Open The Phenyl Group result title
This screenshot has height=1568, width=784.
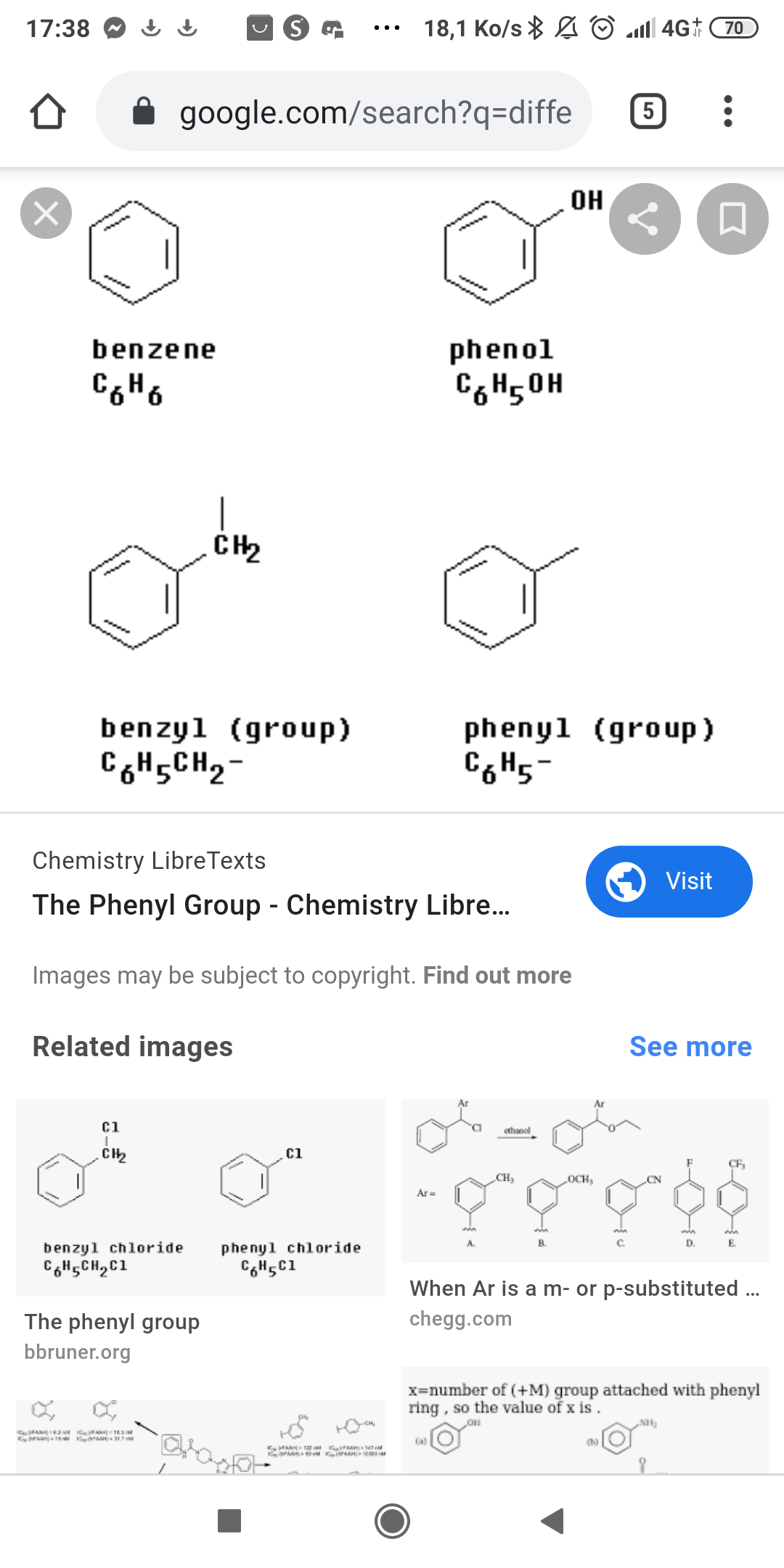tap(271, 905)
